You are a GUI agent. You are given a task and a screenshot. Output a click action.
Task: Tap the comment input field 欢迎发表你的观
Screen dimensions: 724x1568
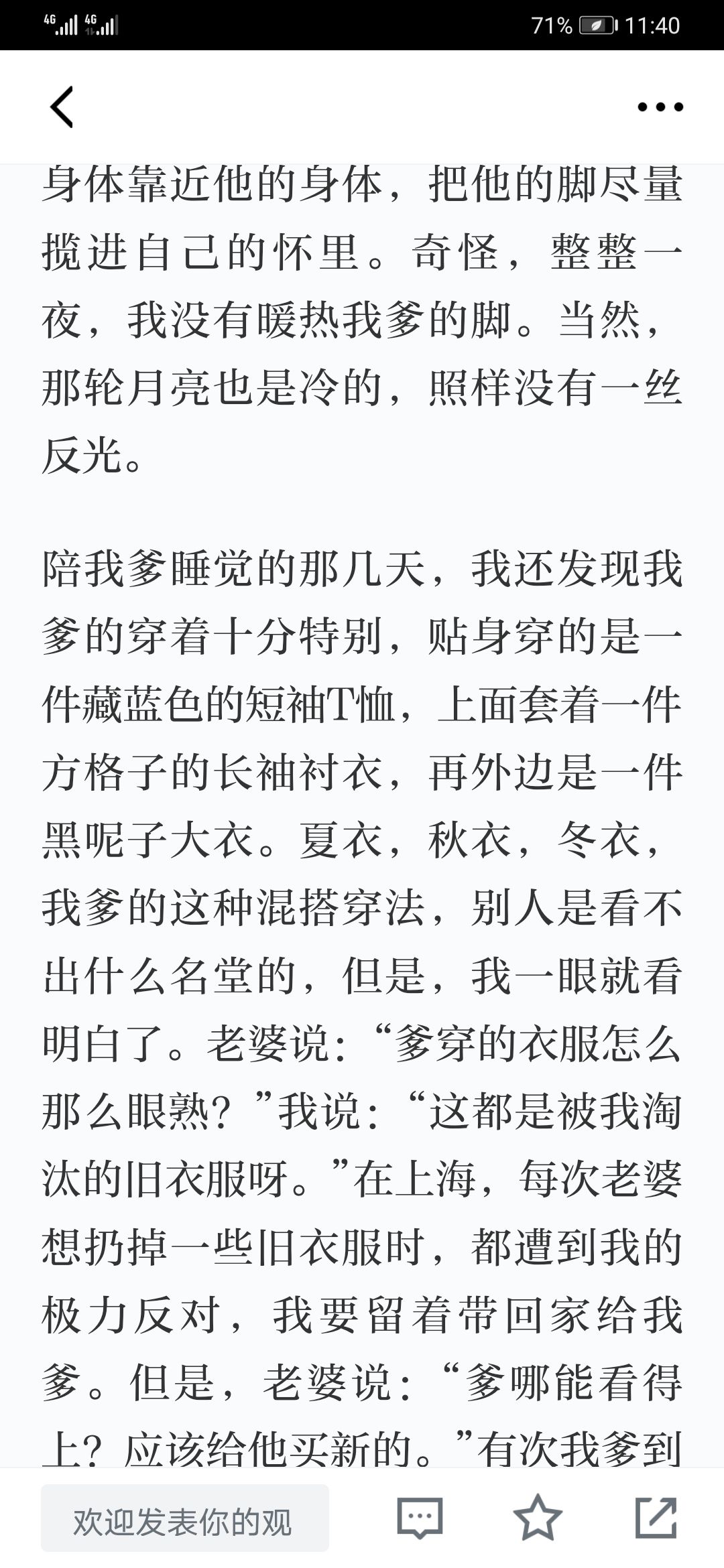pyautogui.click(x=185, y=1518)
